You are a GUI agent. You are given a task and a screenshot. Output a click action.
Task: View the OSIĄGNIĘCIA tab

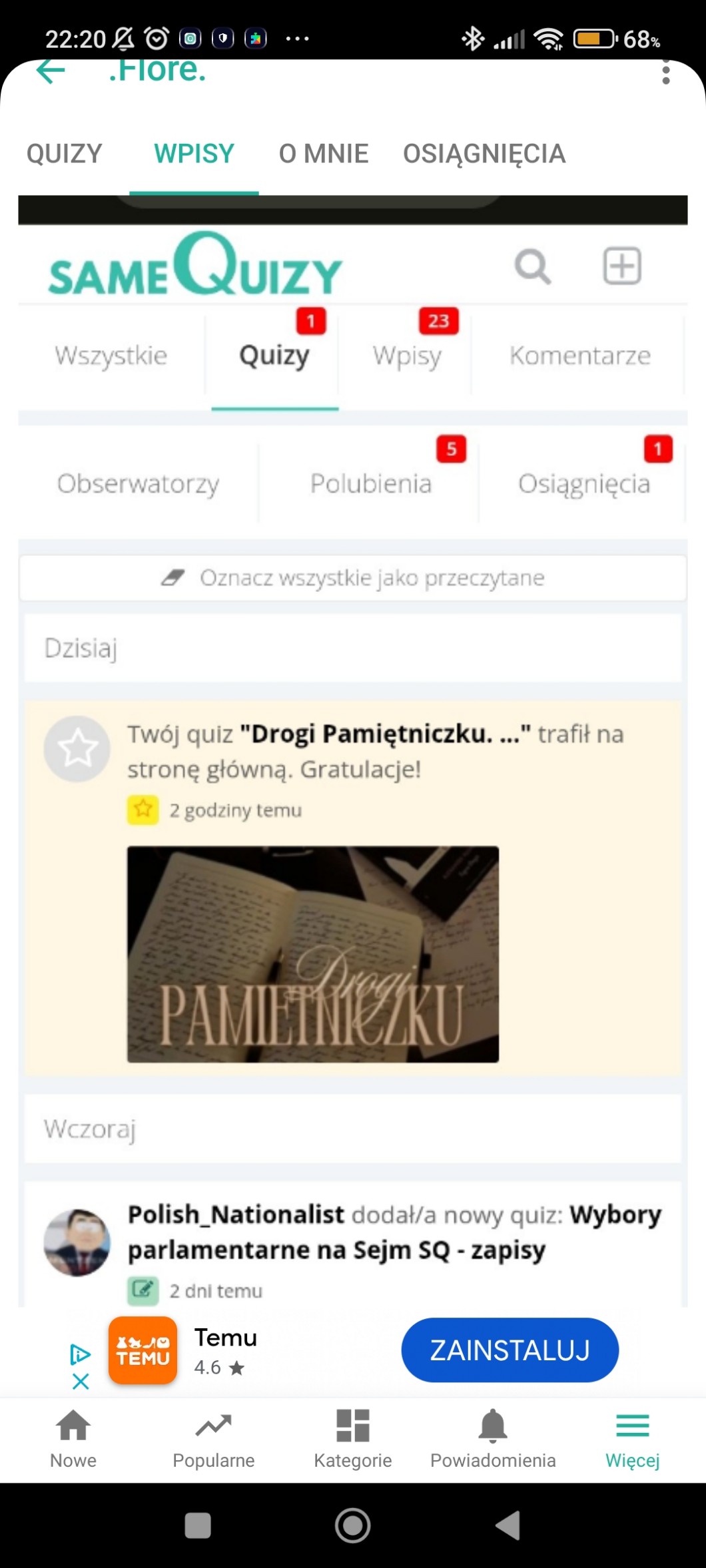484,154
